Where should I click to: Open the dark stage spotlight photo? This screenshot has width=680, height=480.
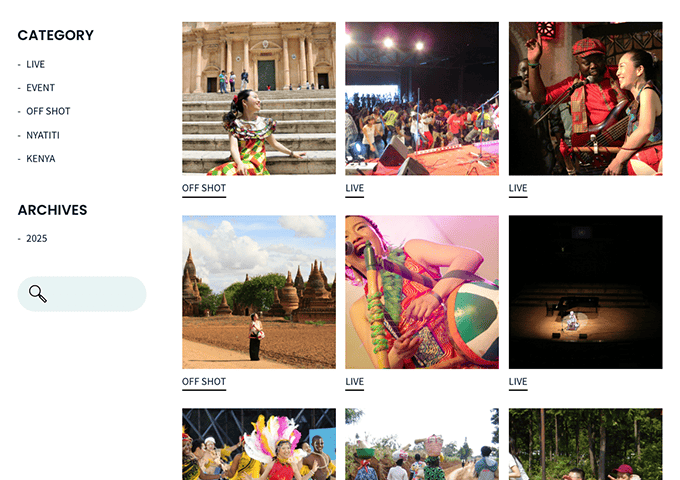[x=585, y=292]
